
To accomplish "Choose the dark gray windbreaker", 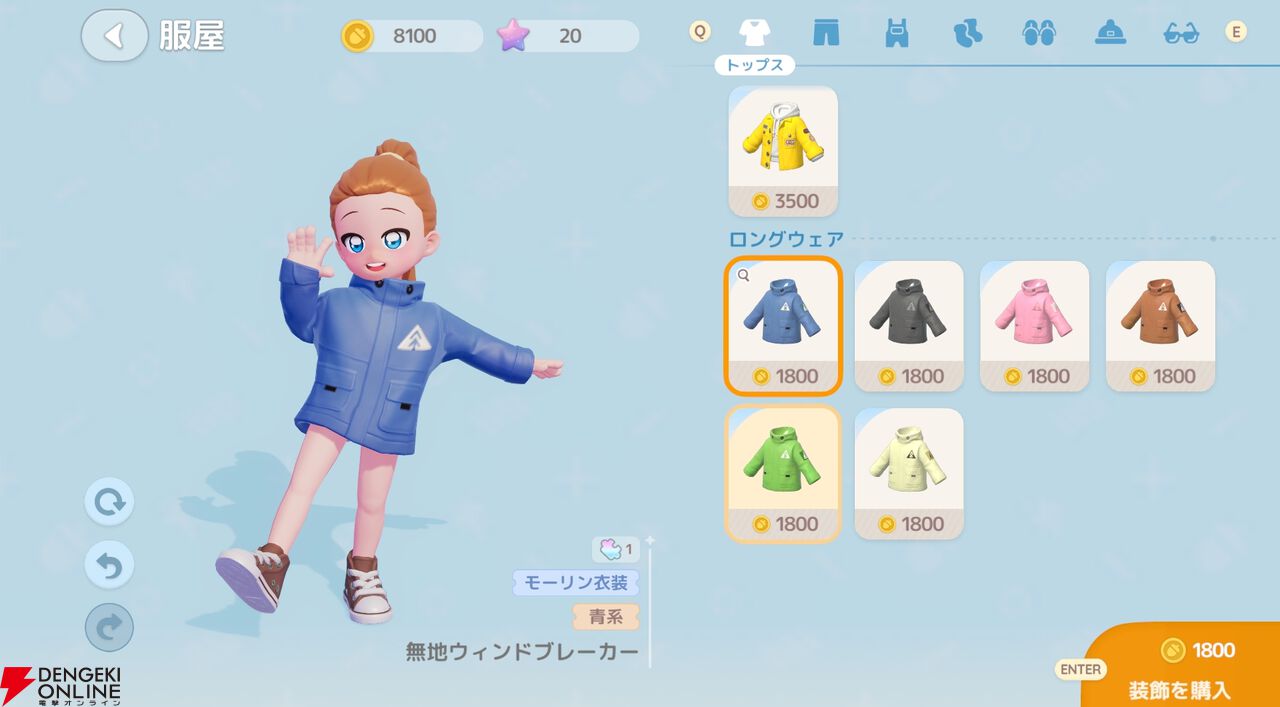I will point(909,326).
